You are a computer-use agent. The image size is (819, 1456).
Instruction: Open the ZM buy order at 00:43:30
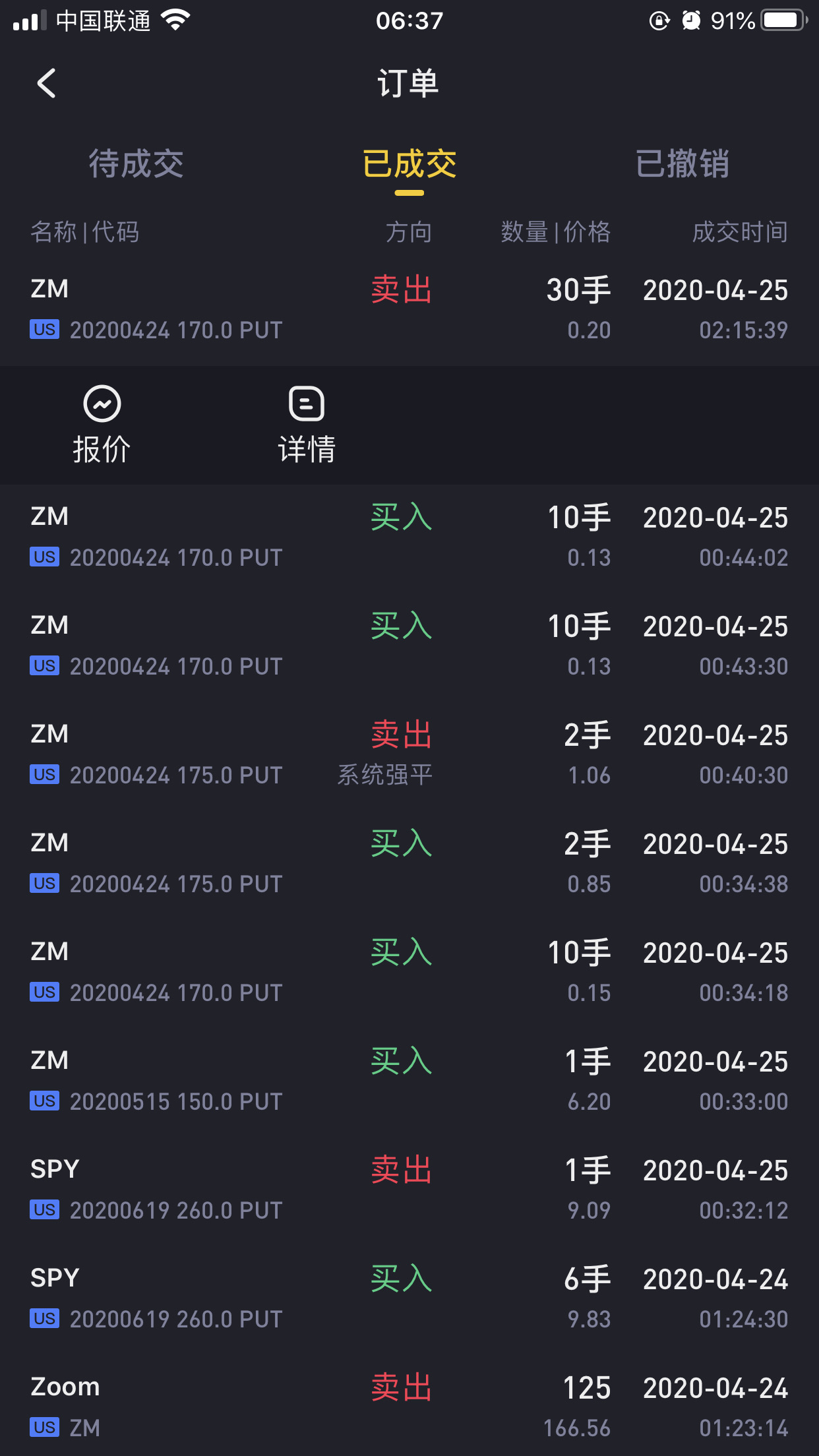(x=409, y=646)
